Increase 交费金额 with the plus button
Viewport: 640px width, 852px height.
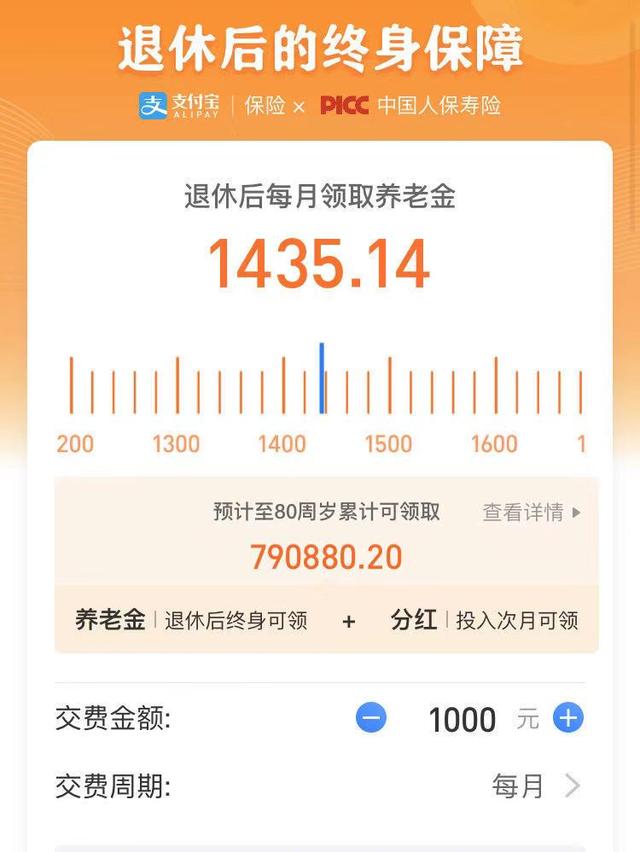[568, 718]
